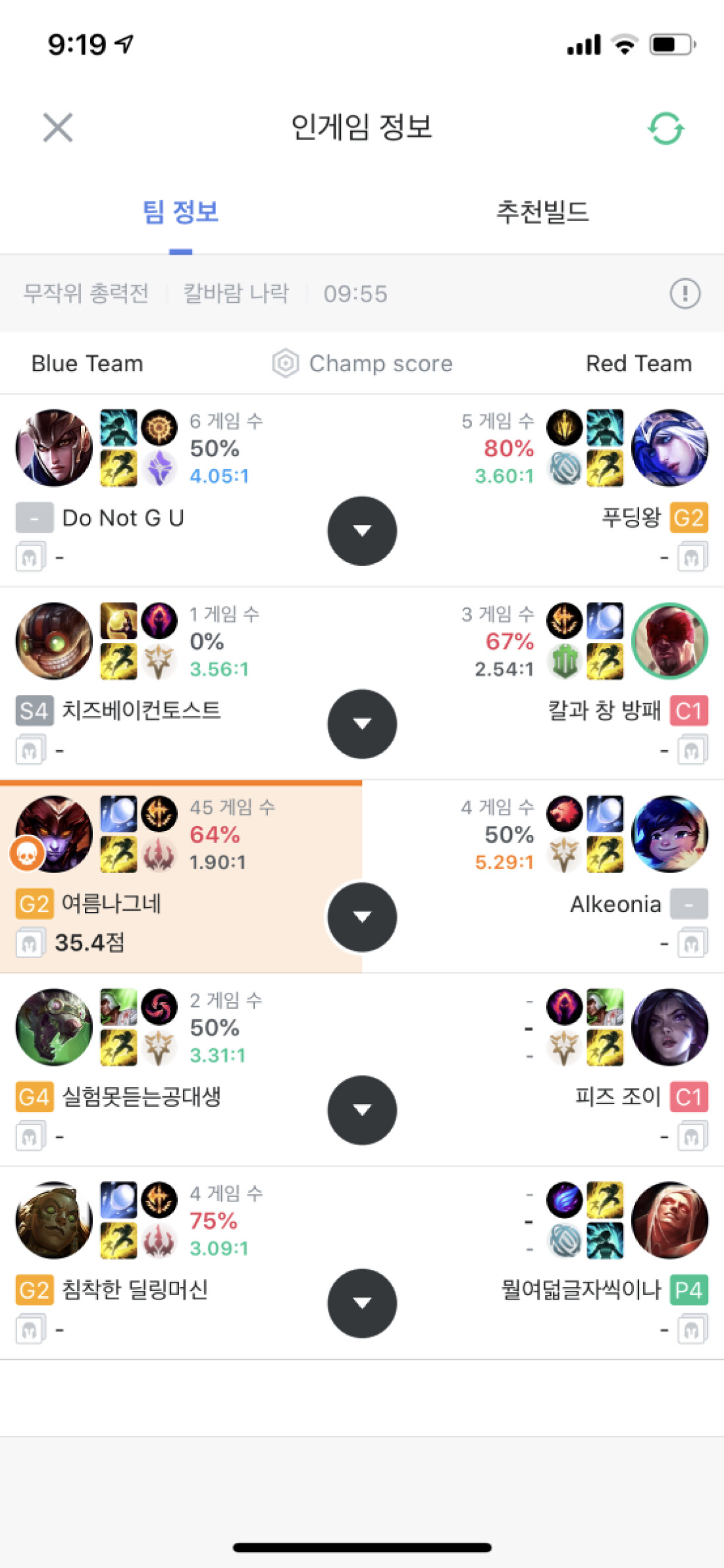Close the in-game info screen

coord(58,127)
